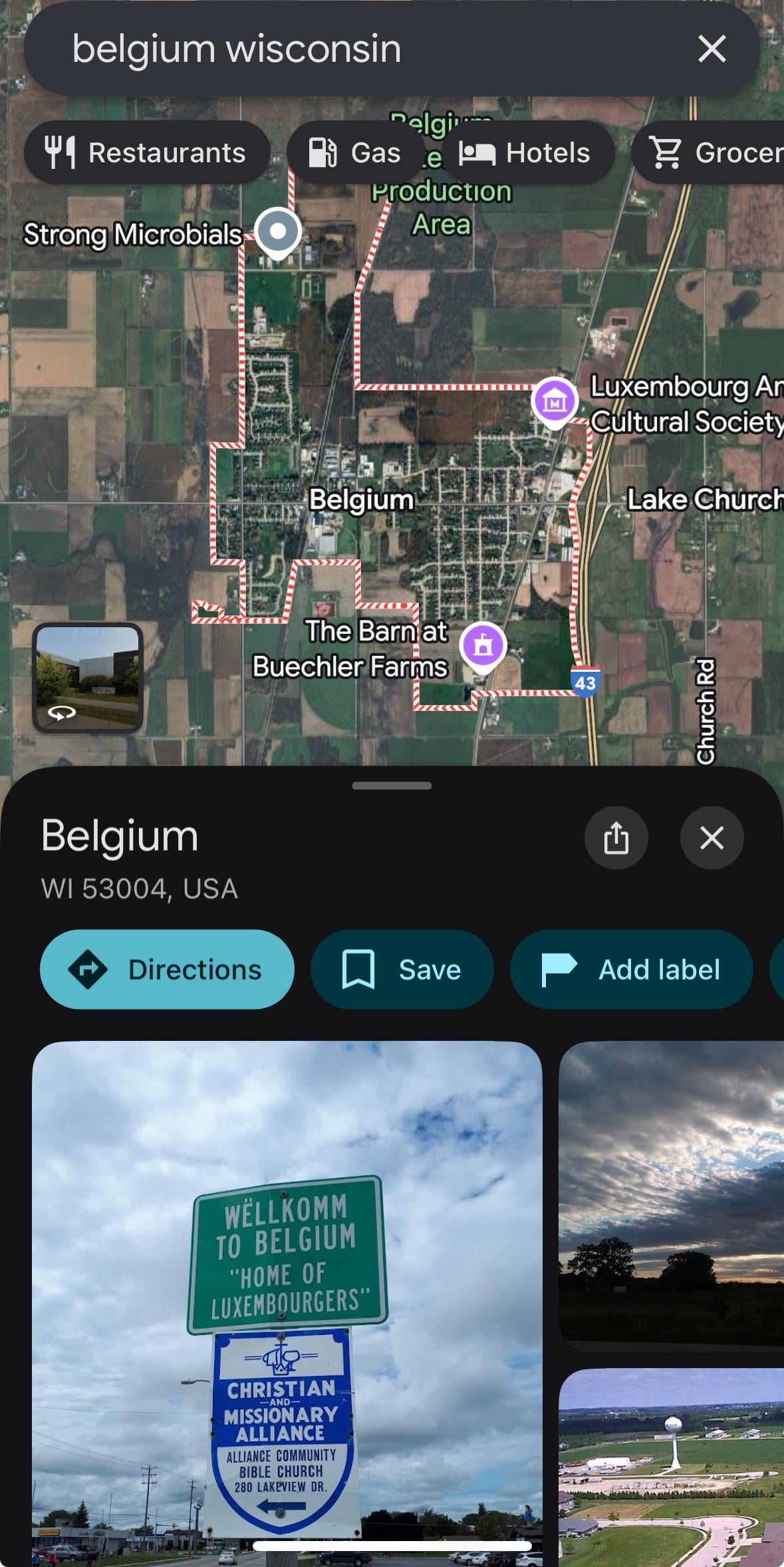Image resolution: width=784 pixels, height=1567 pixels.
Task: Select the Gas chip
Action: [355, 152]
